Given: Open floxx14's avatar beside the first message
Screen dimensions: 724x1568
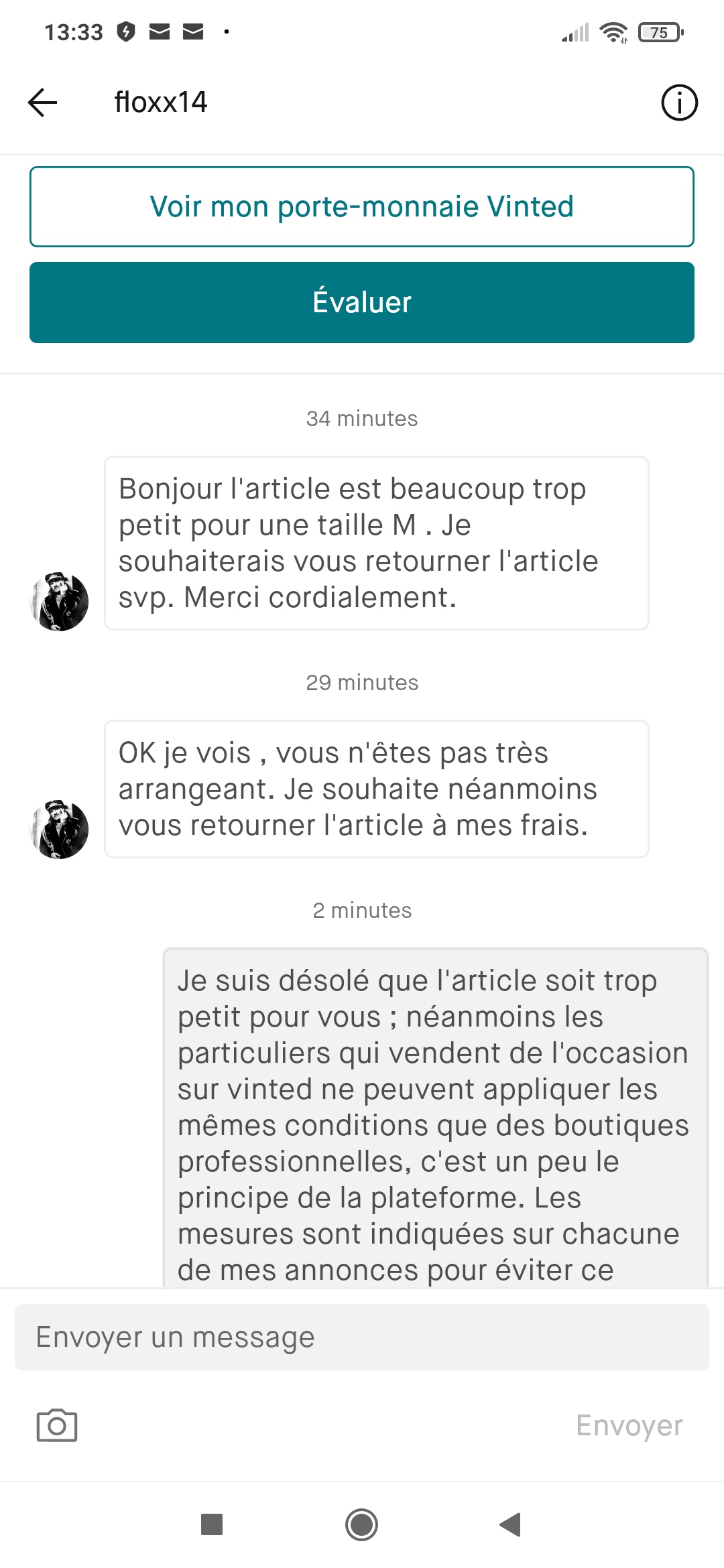Looking at the screenshot, I should click(x=60, y=602).
